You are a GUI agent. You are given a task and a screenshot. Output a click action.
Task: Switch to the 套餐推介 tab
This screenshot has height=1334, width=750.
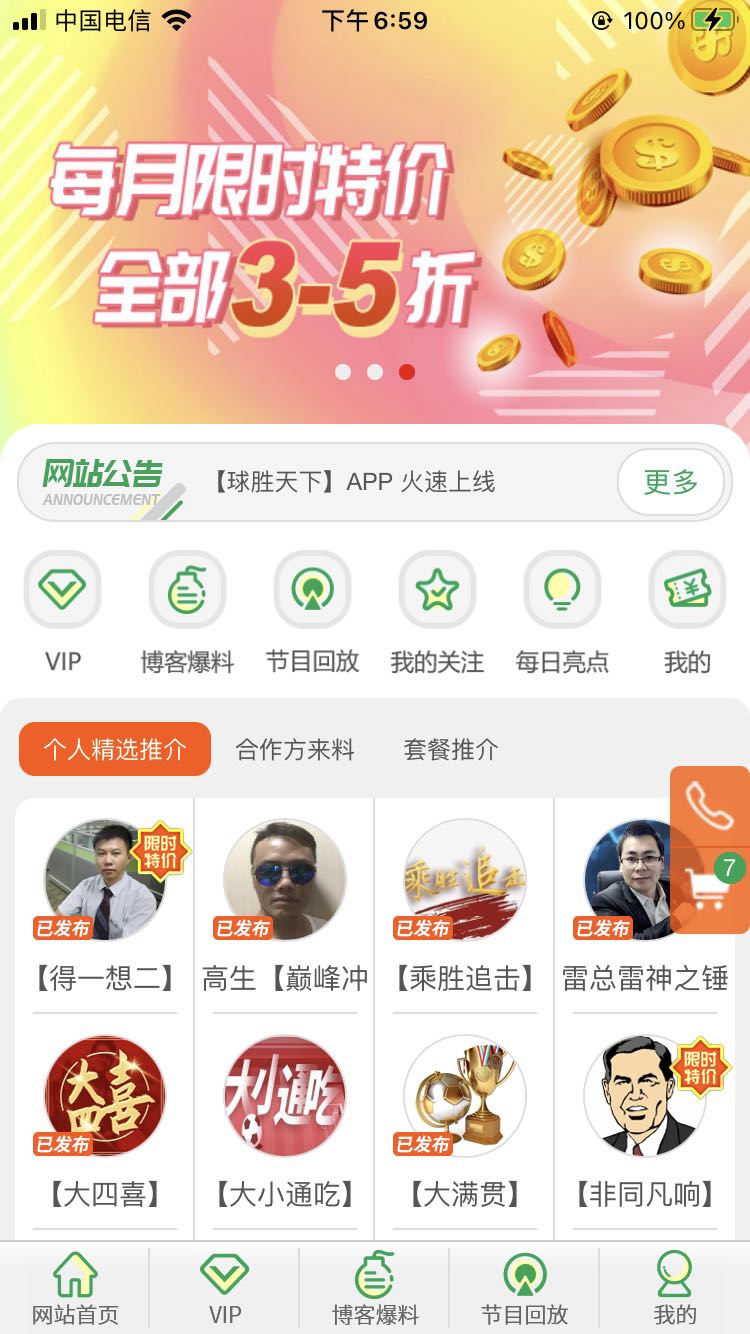coord(450,750)
